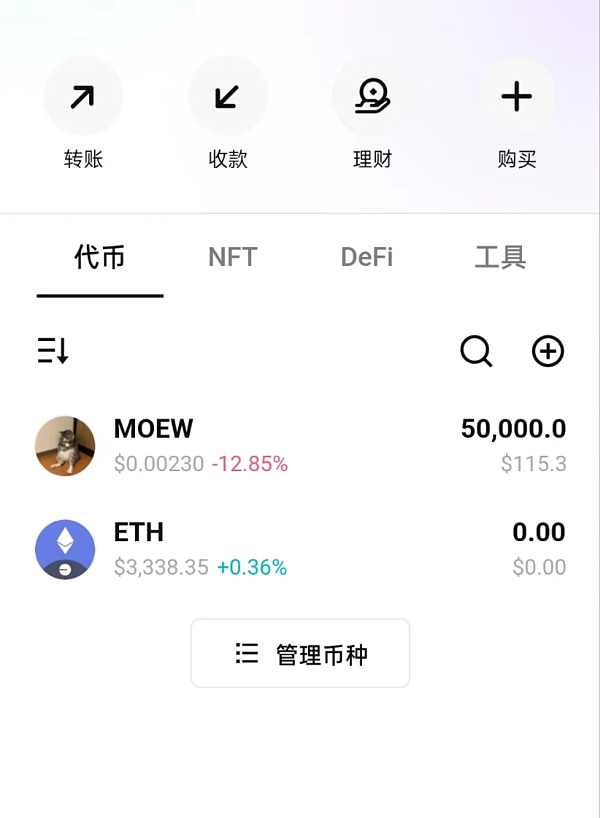Open the ETH token details
The width and height of the screenshot is (600, 818).
[x=300, y=549]
